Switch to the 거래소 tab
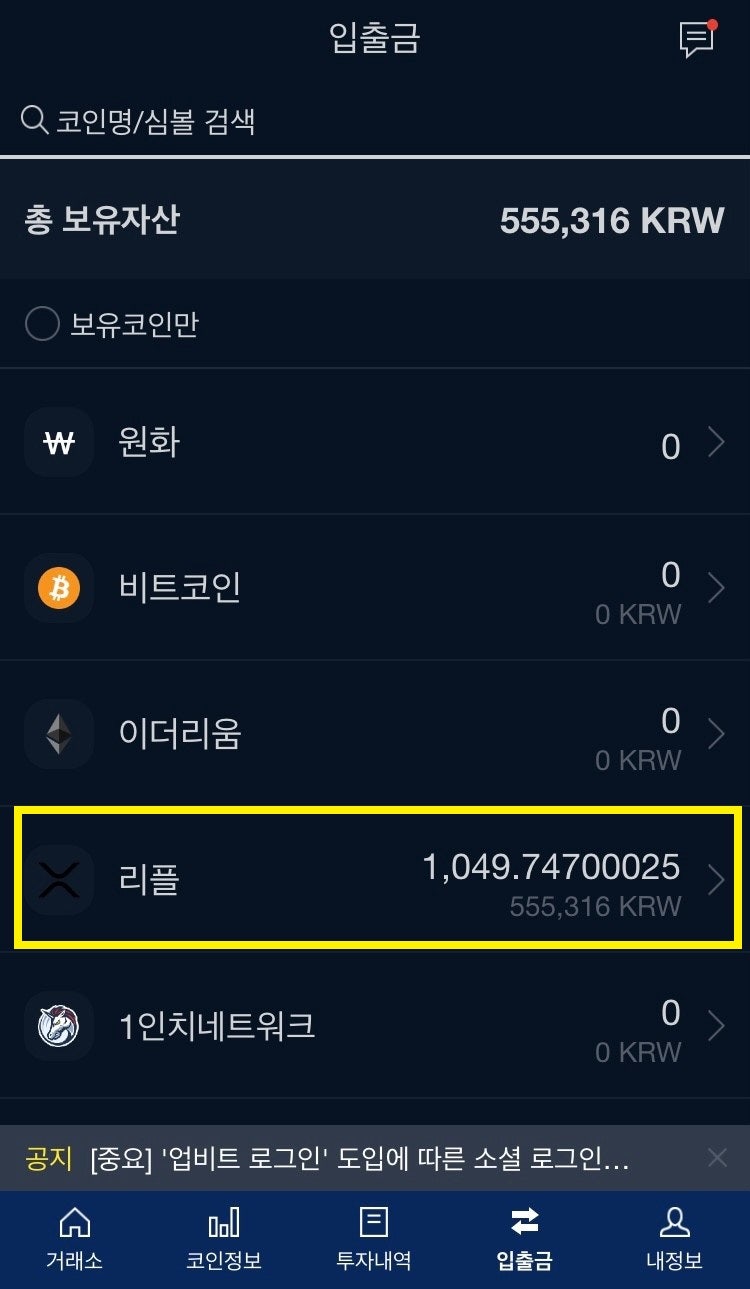750x1289 pixels. click(x=73, y=1237)
